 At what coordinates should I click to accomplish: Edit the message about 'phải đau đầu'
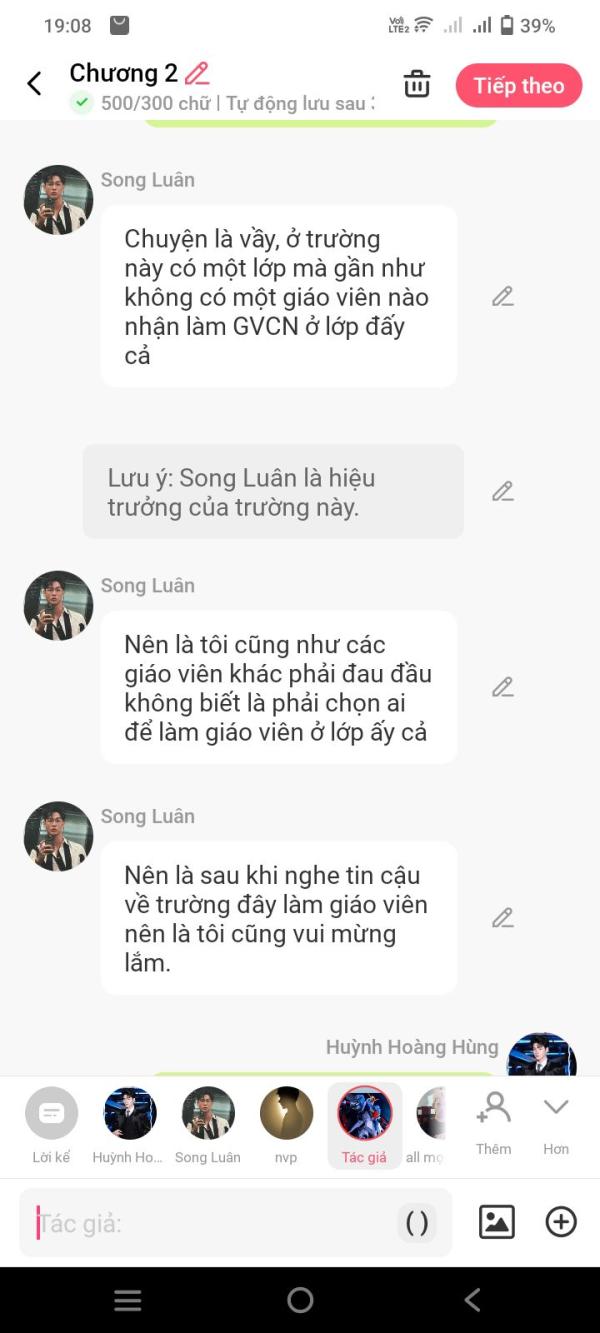point(502,688)
